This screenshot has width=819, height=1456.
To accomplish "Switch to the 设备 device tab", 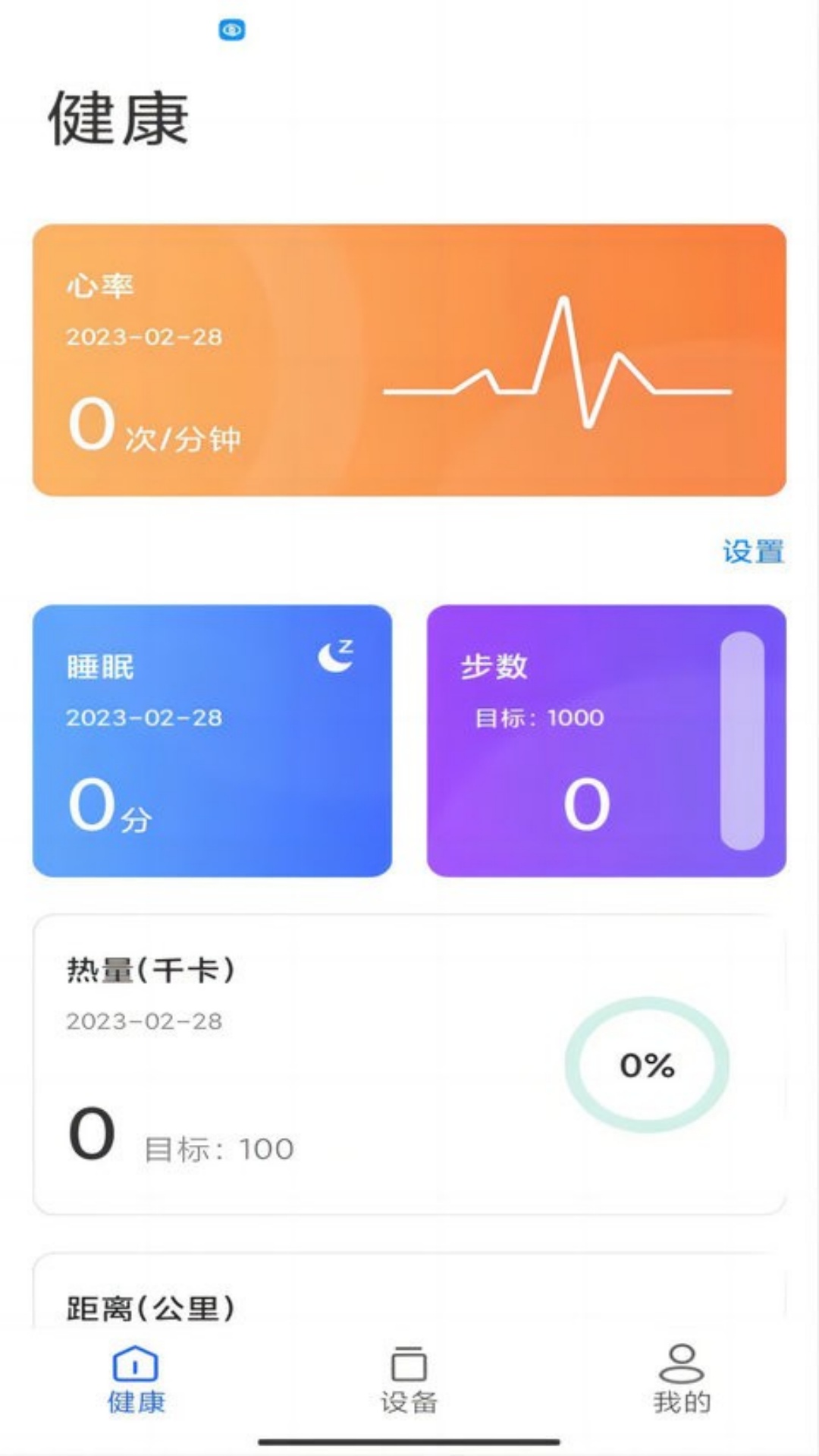I will (x=409, y=1380).
